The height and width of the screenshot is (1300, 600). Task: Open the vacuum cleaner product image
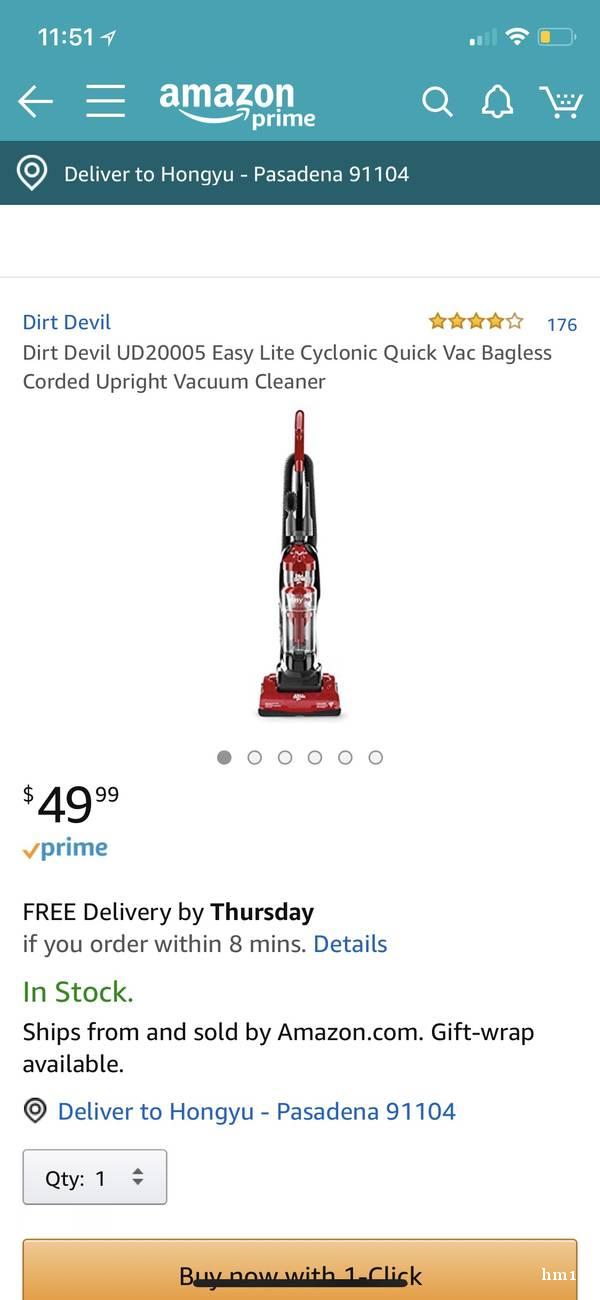pos(299,563)
